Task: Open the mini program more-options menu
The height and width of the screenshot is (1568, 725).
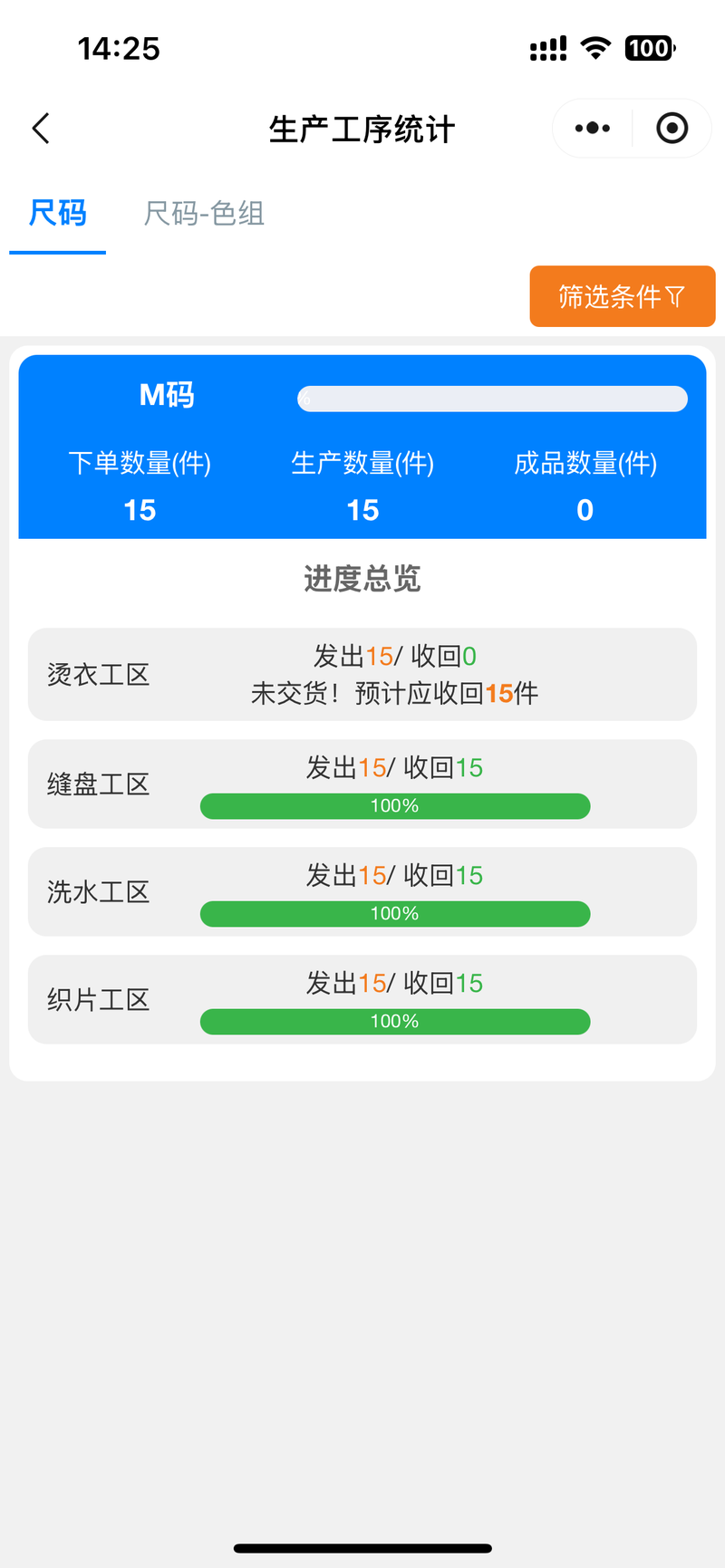Action: (x=593, y=129)
